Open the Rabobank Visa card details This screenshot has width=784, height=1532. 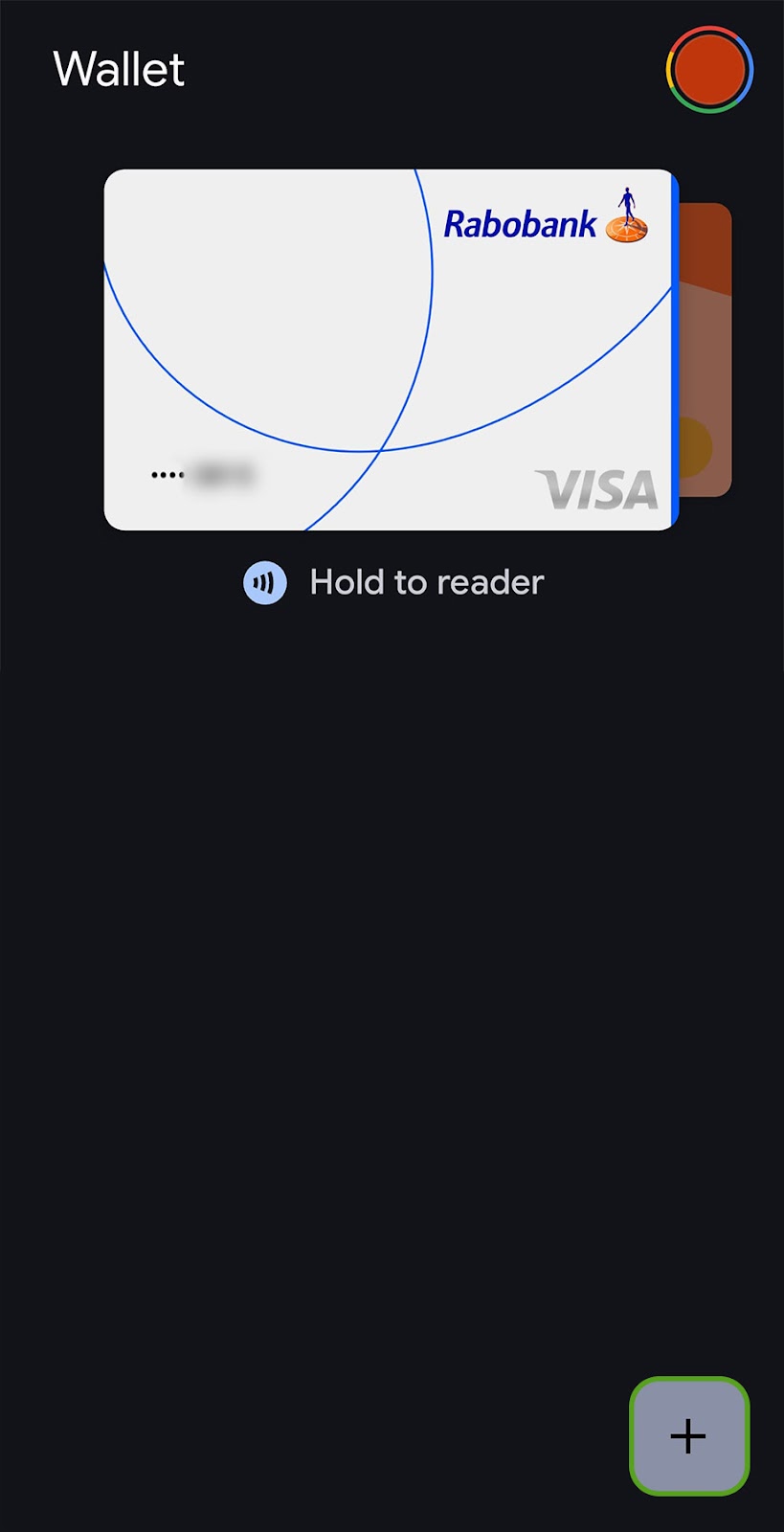click(x=389, y=349)
